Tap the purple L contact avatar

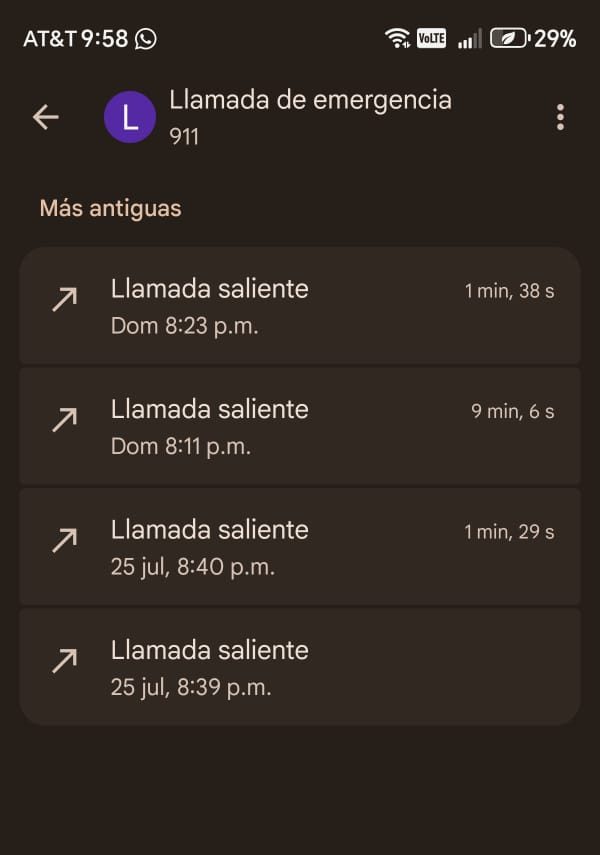(x=130, y=117)
